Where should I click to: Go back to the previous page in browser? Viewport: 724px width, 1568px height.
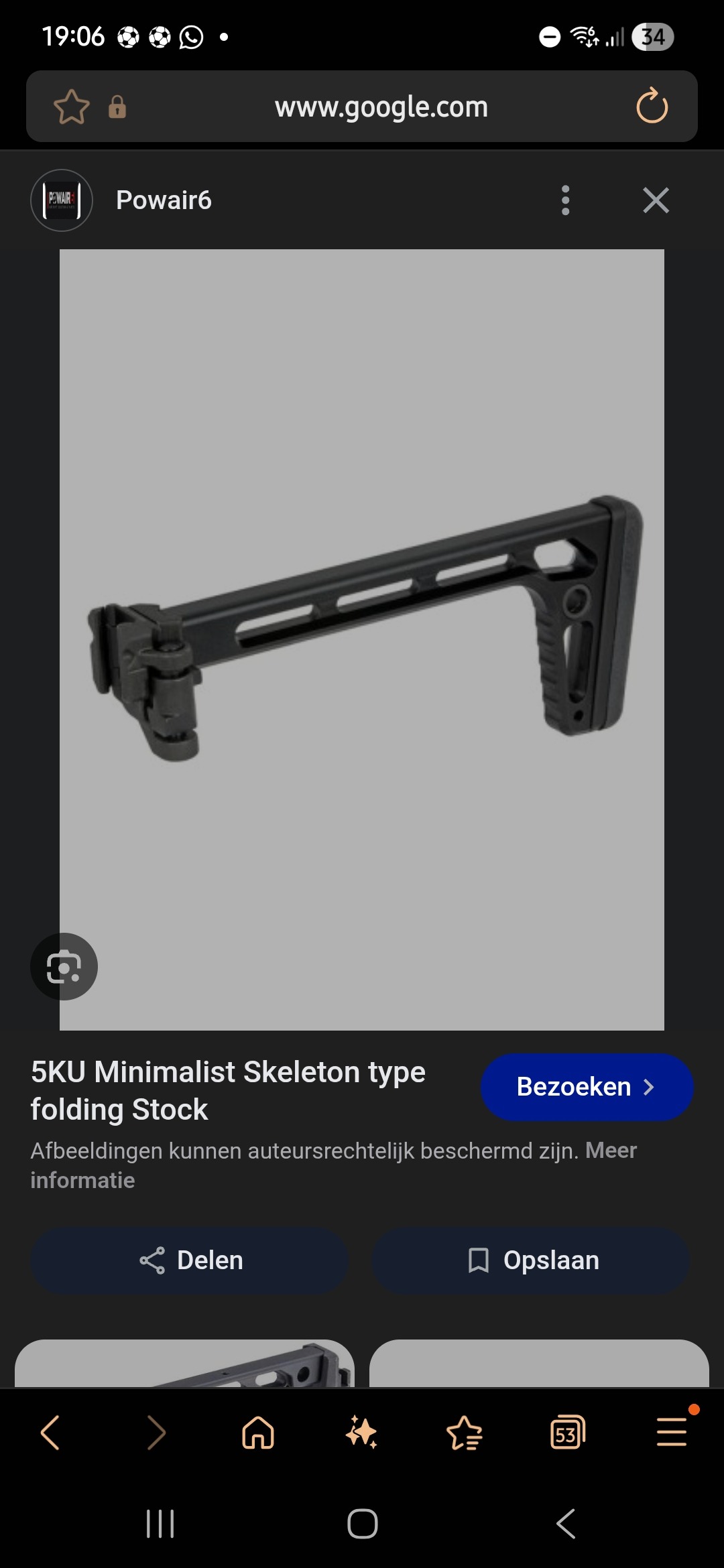coord(51,1433)
